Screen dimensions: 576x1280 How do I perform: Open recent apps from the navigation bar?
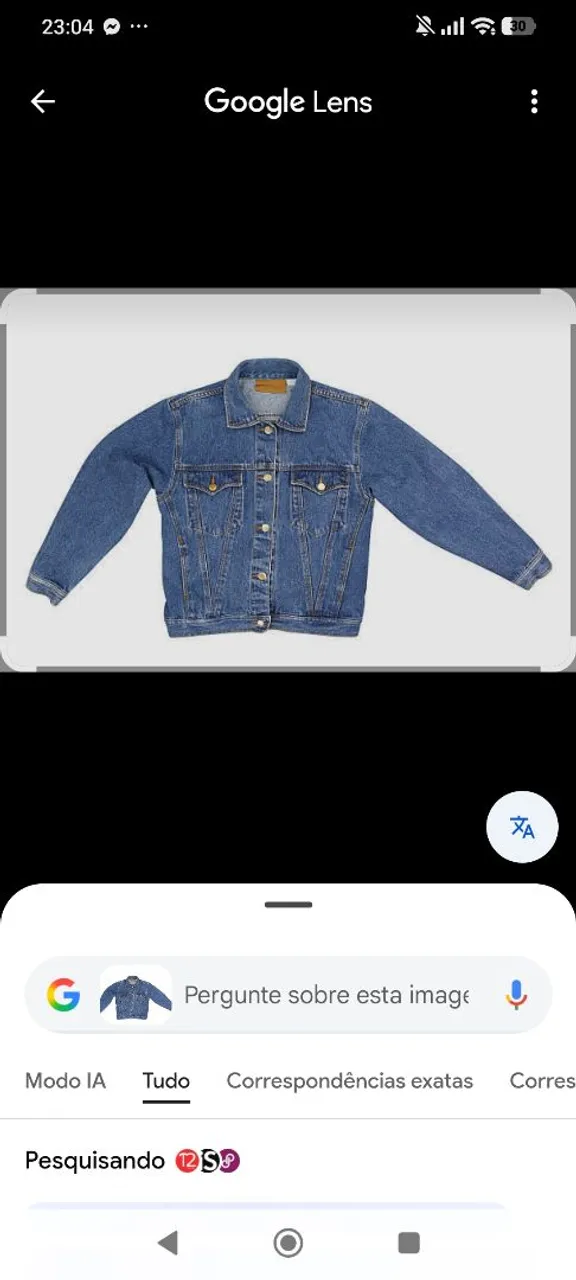point(408,1243)
